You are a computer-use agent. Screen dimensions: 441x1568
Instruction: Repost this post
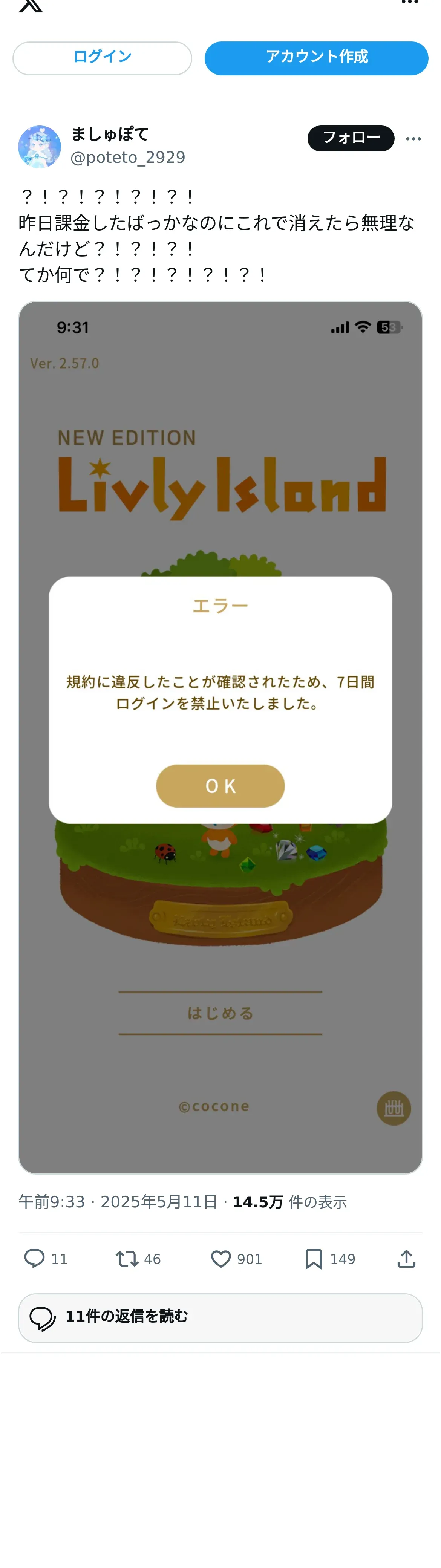click(x=127, y=1258)
